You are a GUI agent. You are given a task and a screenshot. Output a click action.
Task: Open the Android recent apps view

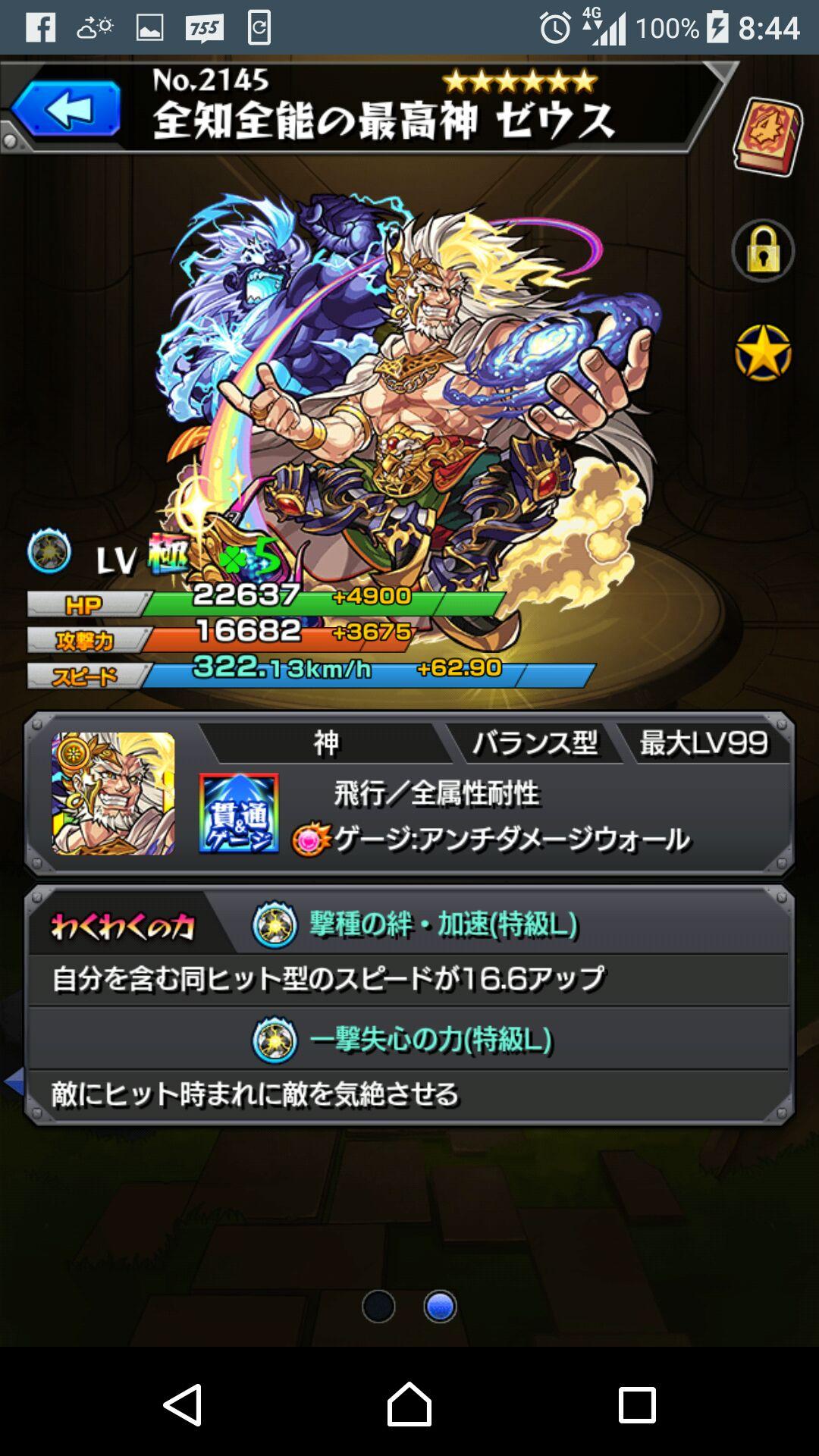pyautogui.click(x=636, y=1404)
